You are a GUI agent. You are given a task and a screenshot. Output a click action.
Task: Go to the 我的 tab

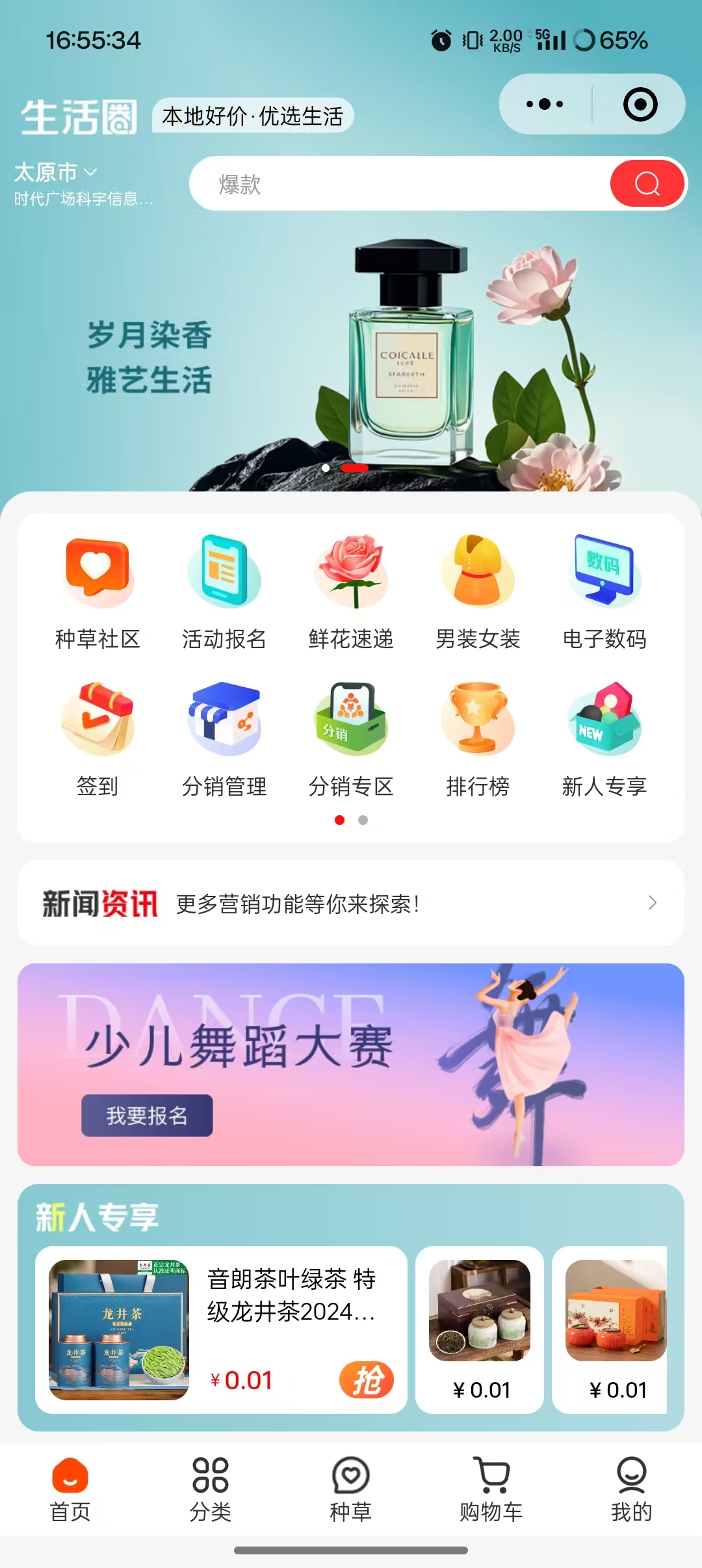(631, 1490)
